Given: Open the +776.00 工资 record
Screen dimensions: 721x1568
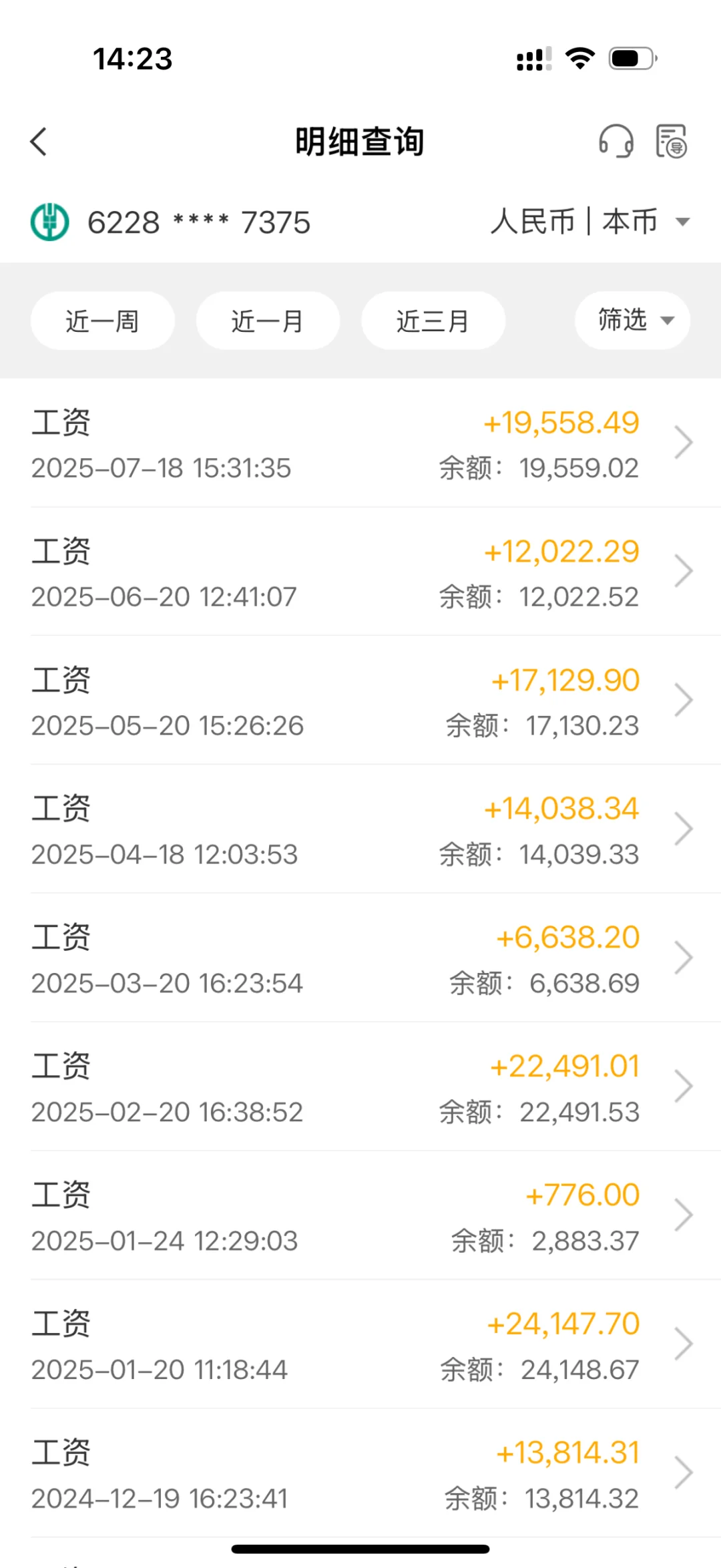Looking at the screenshot, I should [x=360, y=1217].
